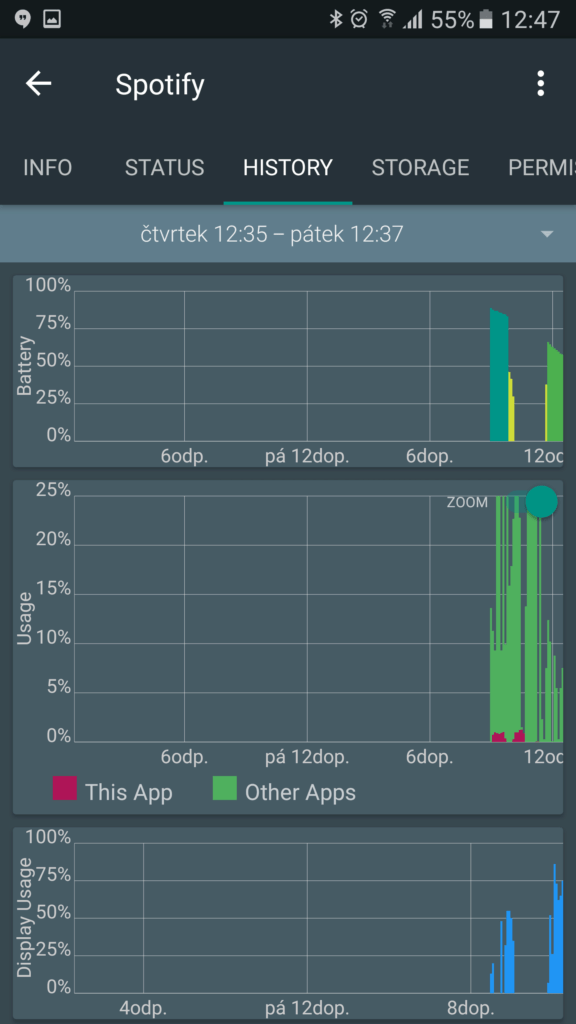Switch to the Info tab
This screenshot has width=576, height=1024.
tap(47, 168)
